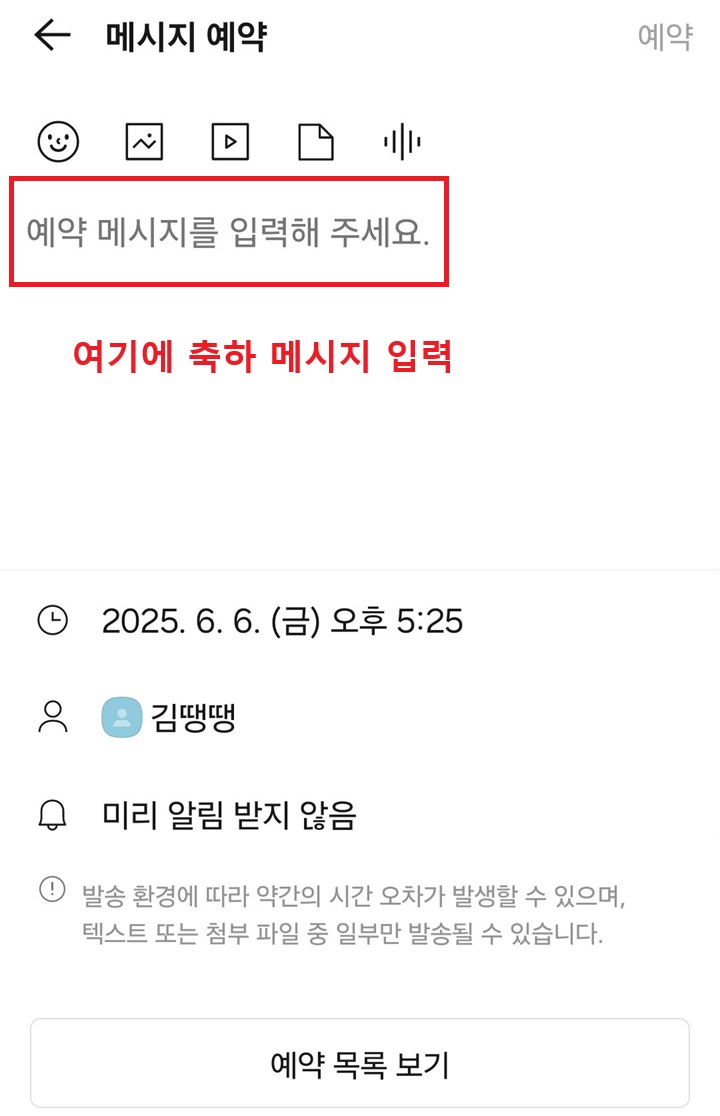The image size is (720, 1116).
Task: Click the person icon beside 김땡땡
Action: pos(55,715)
